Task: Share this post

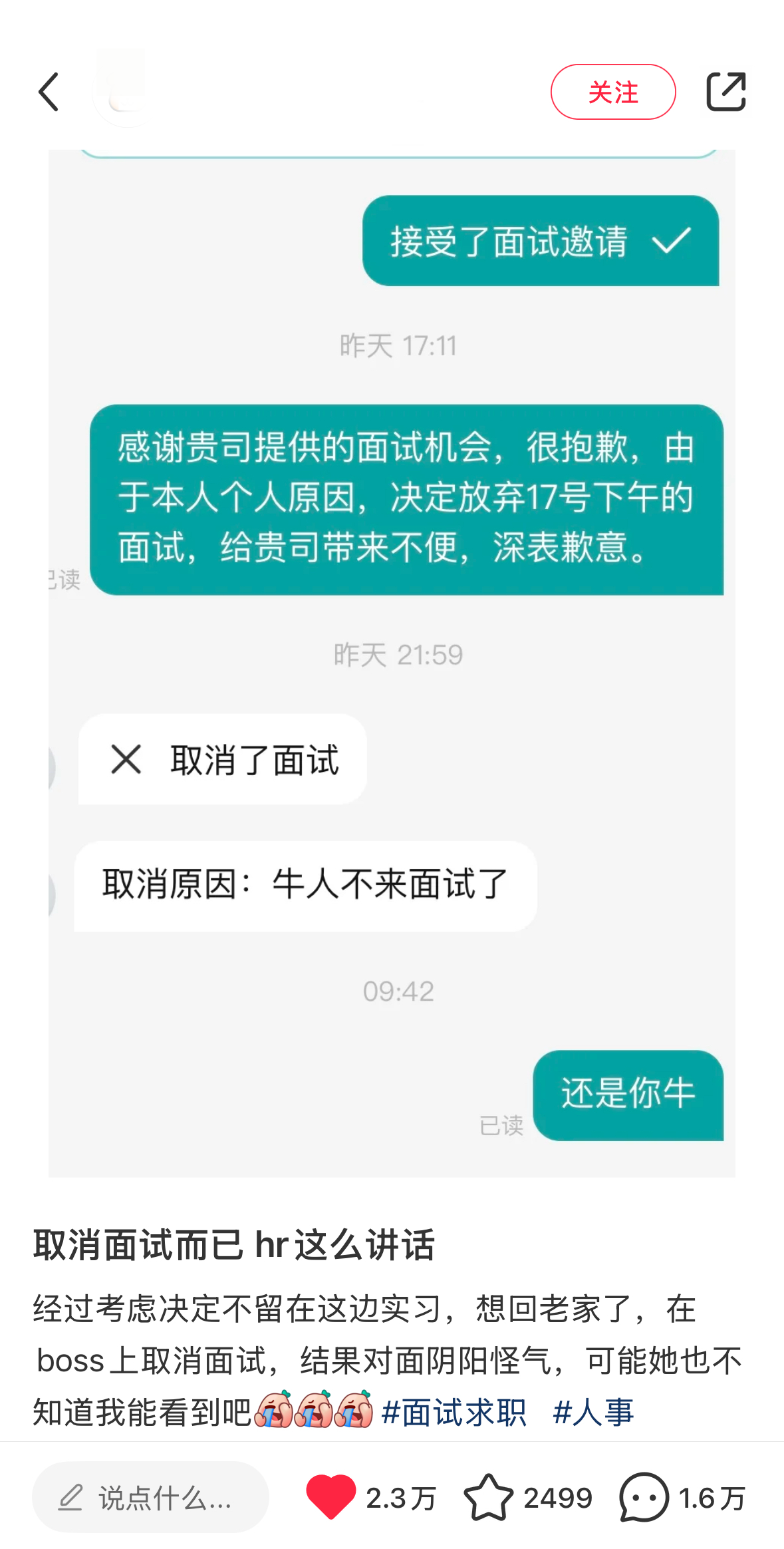Action: [x=725, y=92]
